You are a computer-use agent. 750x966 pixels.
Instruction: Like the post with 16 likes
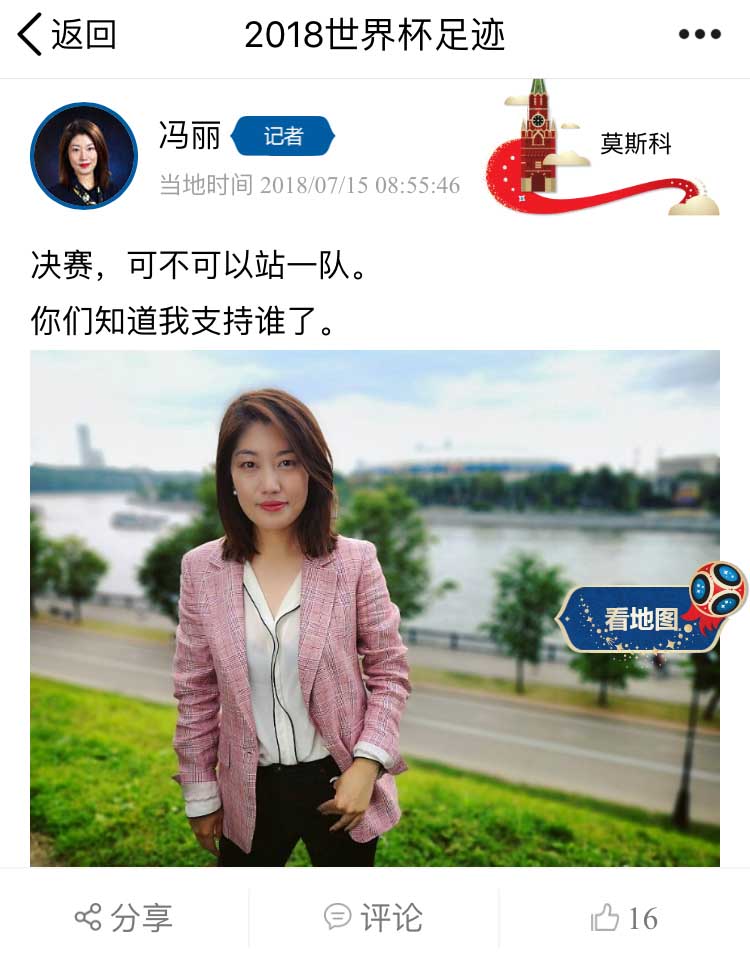pos(624,917)
